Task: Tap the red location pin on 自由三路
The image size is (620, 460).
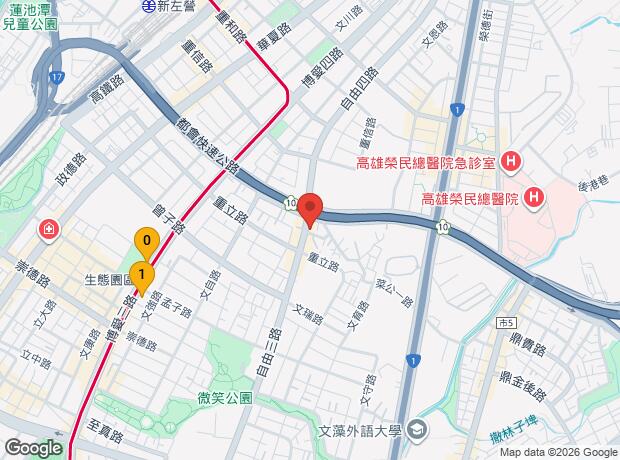Action: tap(310, 210)
